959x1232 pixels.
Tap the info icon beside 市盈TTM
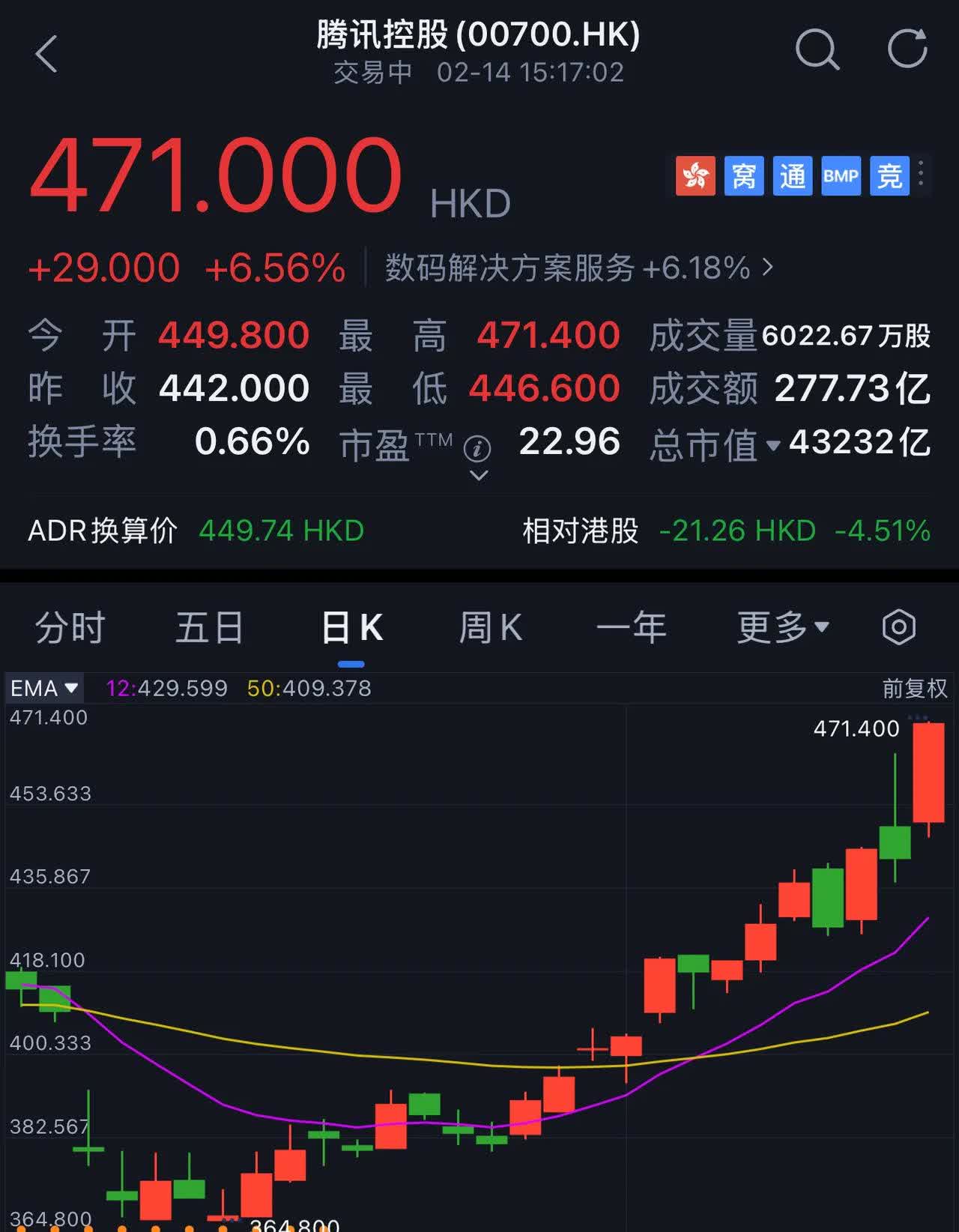tap(477, 448)
